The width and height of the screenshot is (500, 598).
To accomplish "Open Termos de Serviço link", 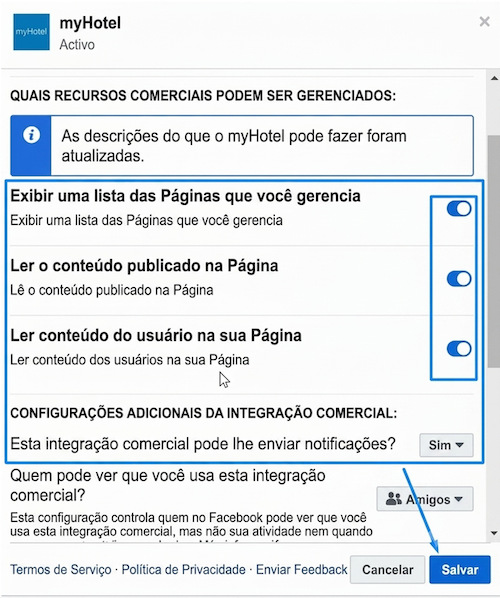I will click(x=61, y=569).
